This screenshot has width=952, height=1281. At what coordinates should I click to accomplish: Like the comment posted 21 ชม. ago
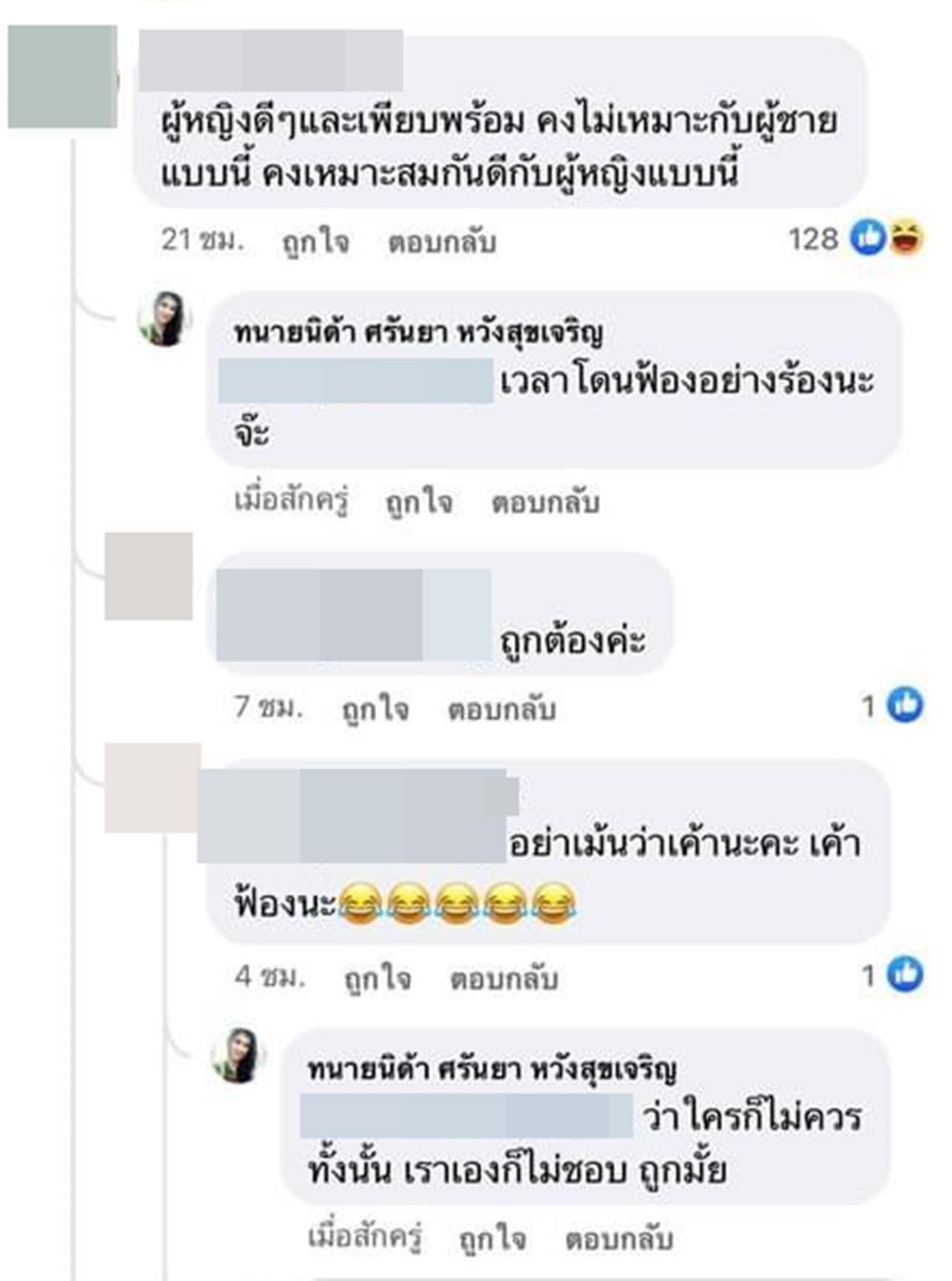[x=315, y=242]
